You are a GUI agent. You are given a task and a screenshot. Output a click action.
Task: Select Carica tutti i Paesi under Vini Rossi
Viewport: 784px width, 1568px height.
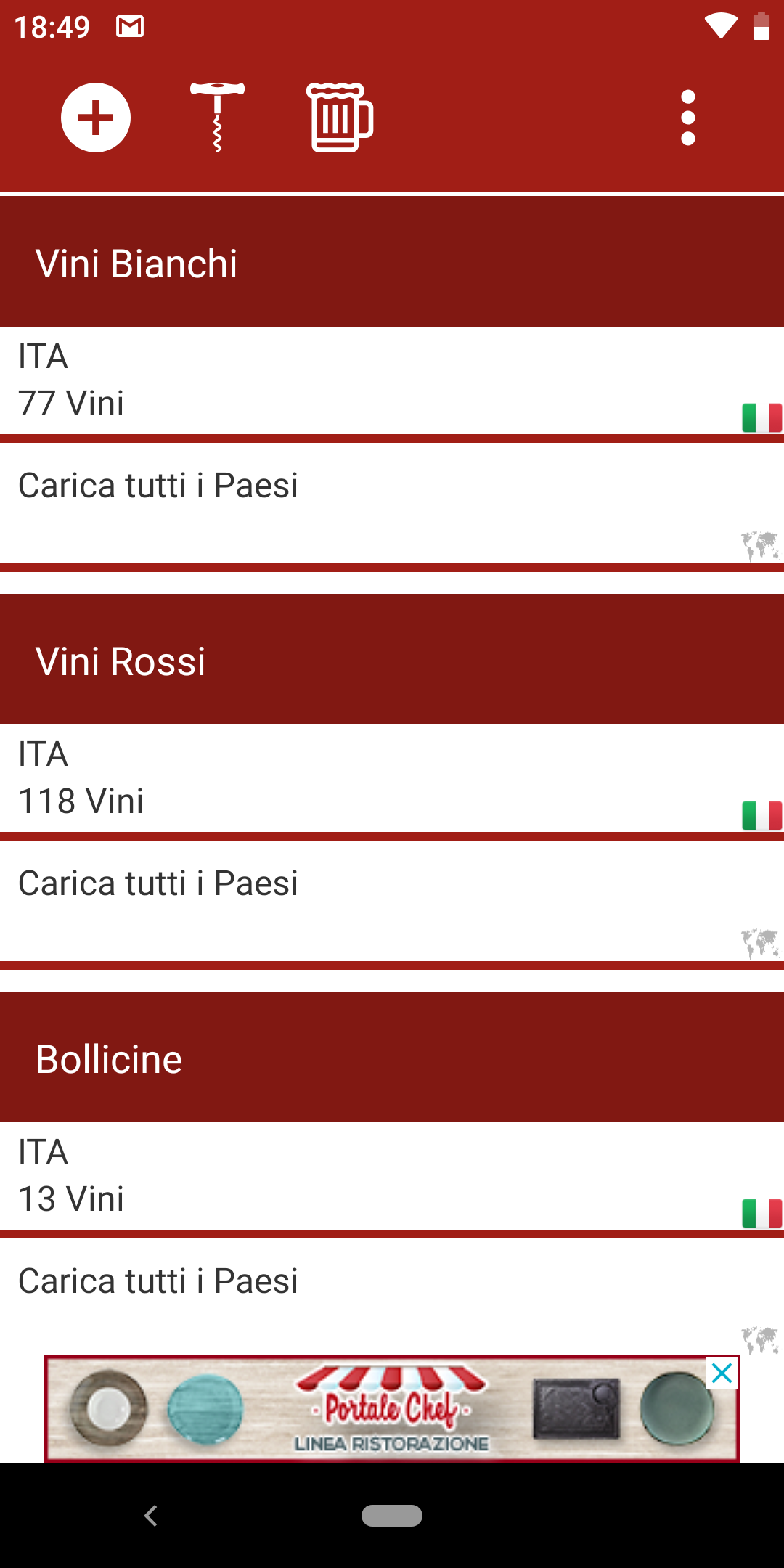coord(392,901)
